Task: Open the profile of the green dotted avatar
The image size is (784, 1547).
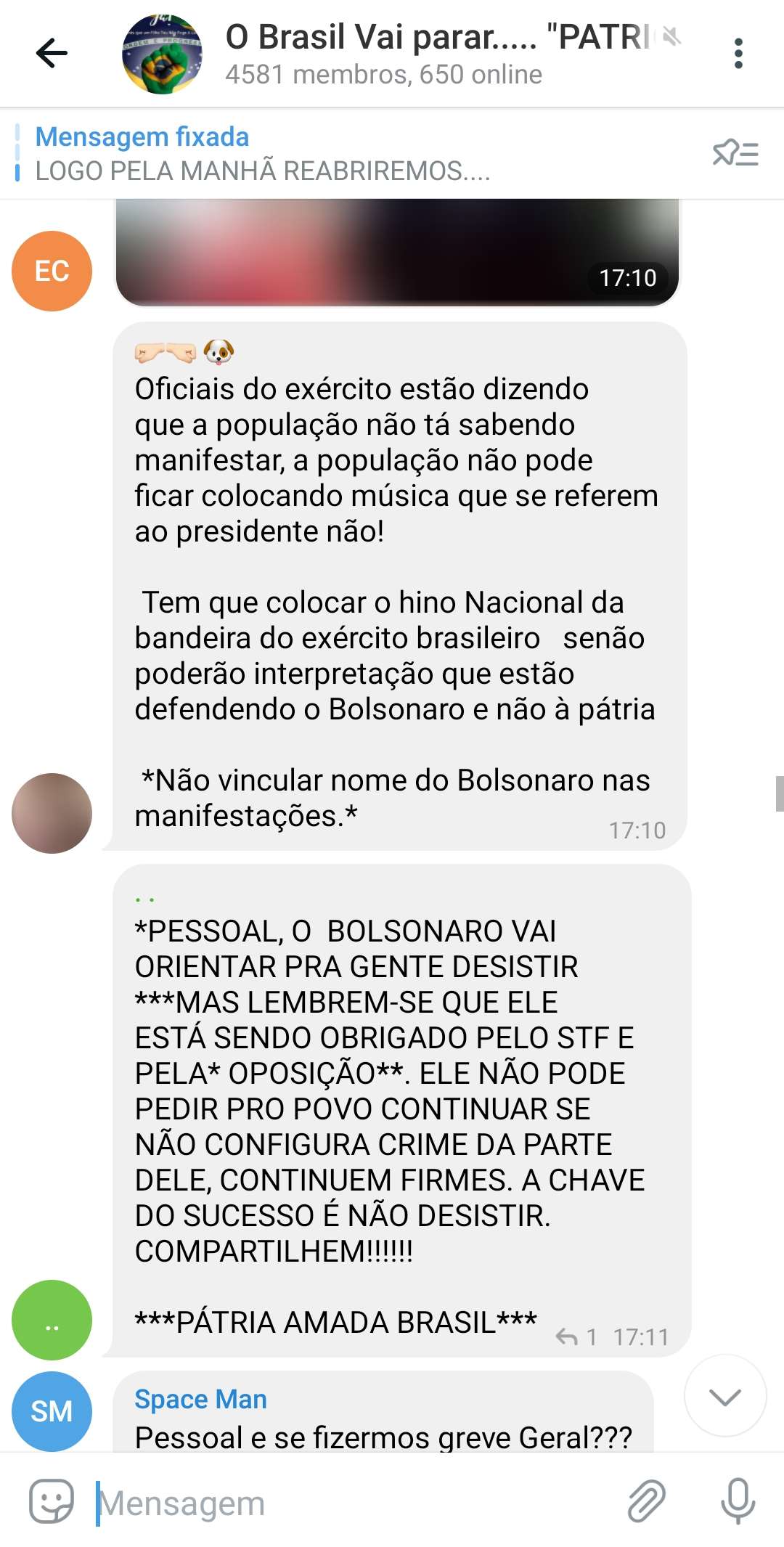Action: [x=52, y=1319]
